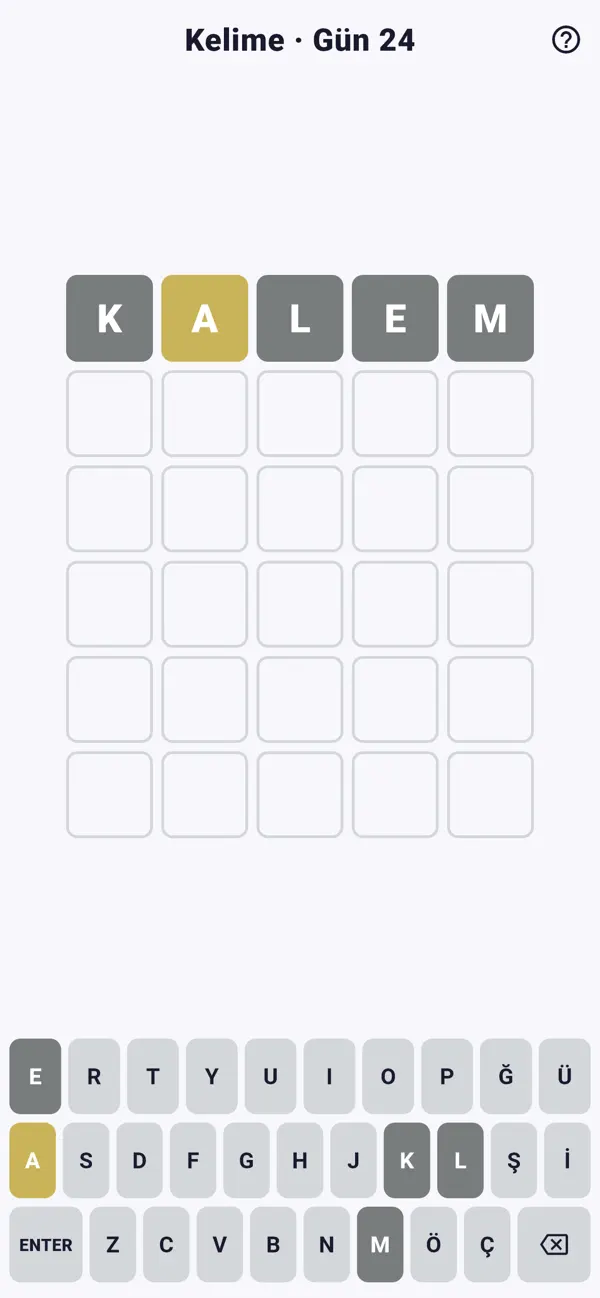
Task: Type the dotted İ key
Action: pyautogui.click(x=567, y=1161)
